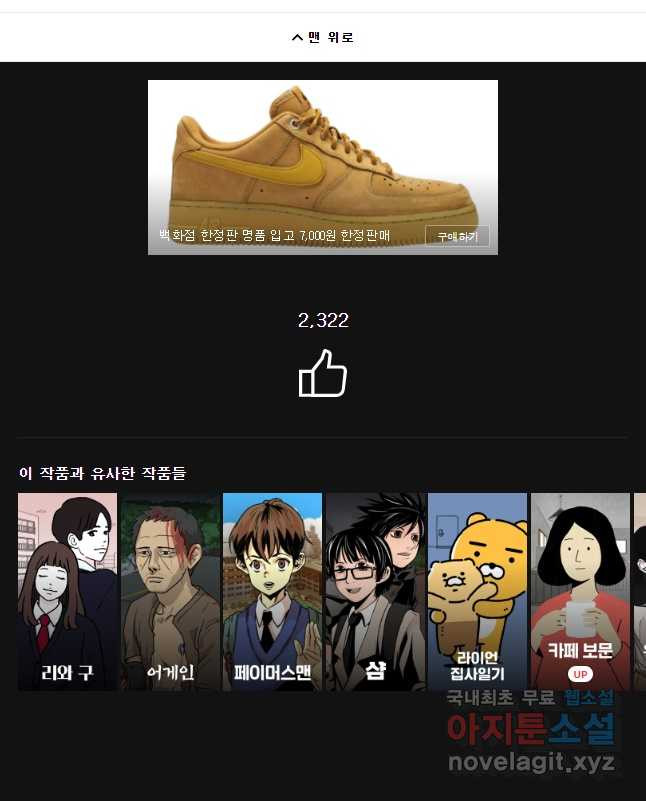Open the 라이언 집사일기 webtoon
The image size is (646, 801).
[477, 591]
